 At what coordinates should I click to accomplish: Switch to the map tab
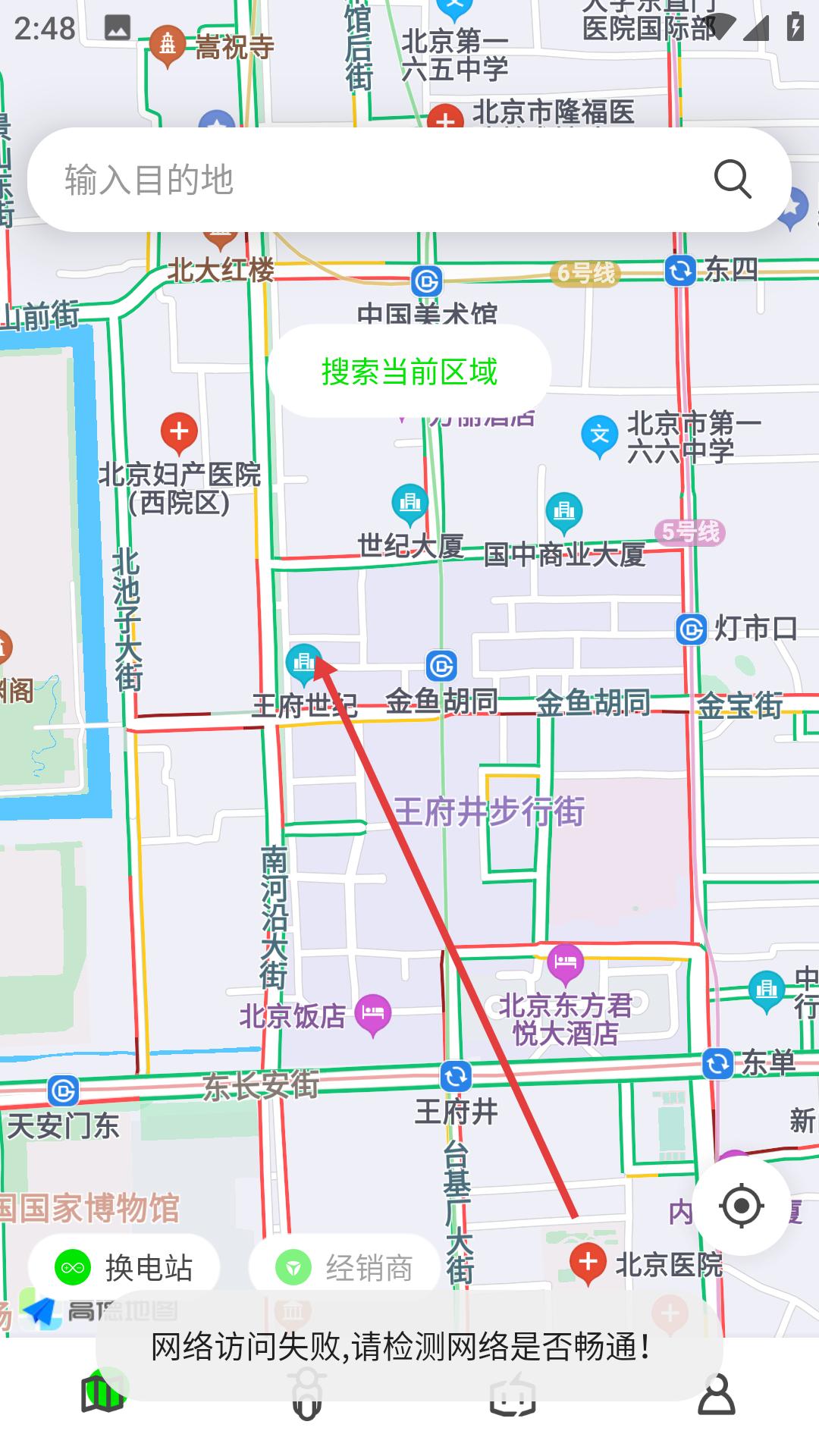pyautogui.click(x=102, y=1395)
